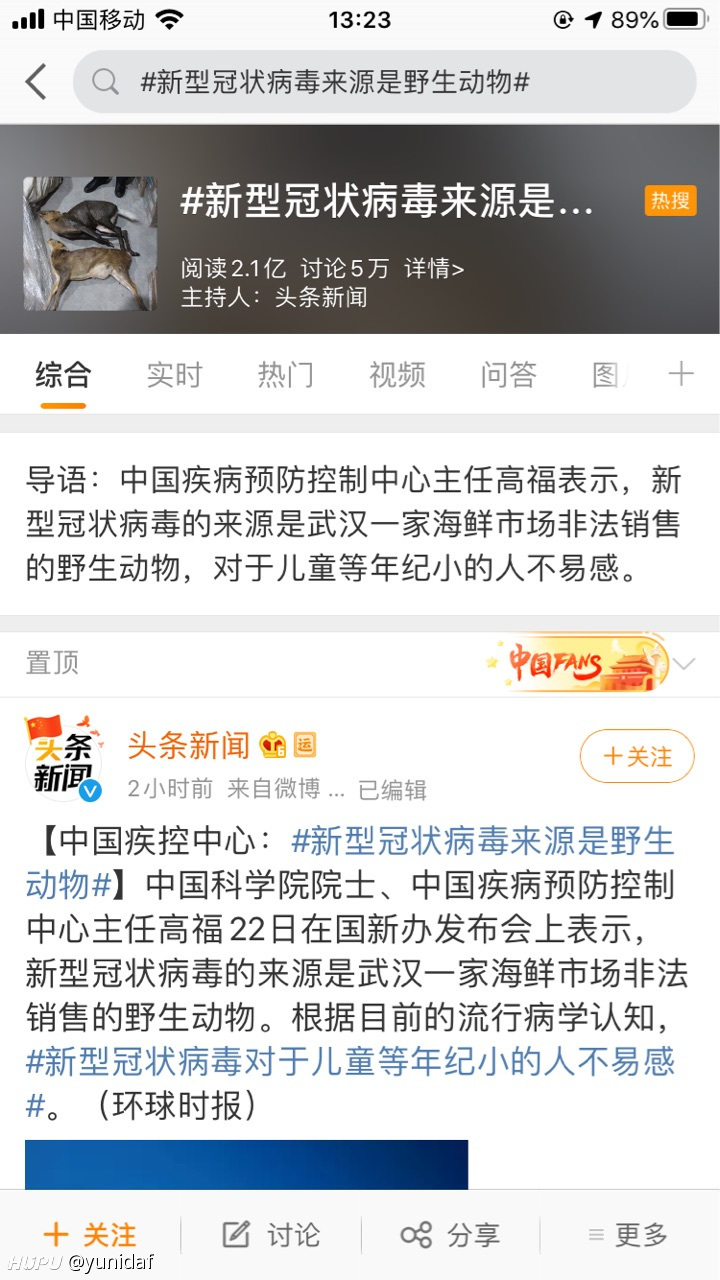The width and height of the screenshot is (720, 1280).
Task: Join the discussion with 讨论
Action: pyautogui.click(x=270, y=1235)
